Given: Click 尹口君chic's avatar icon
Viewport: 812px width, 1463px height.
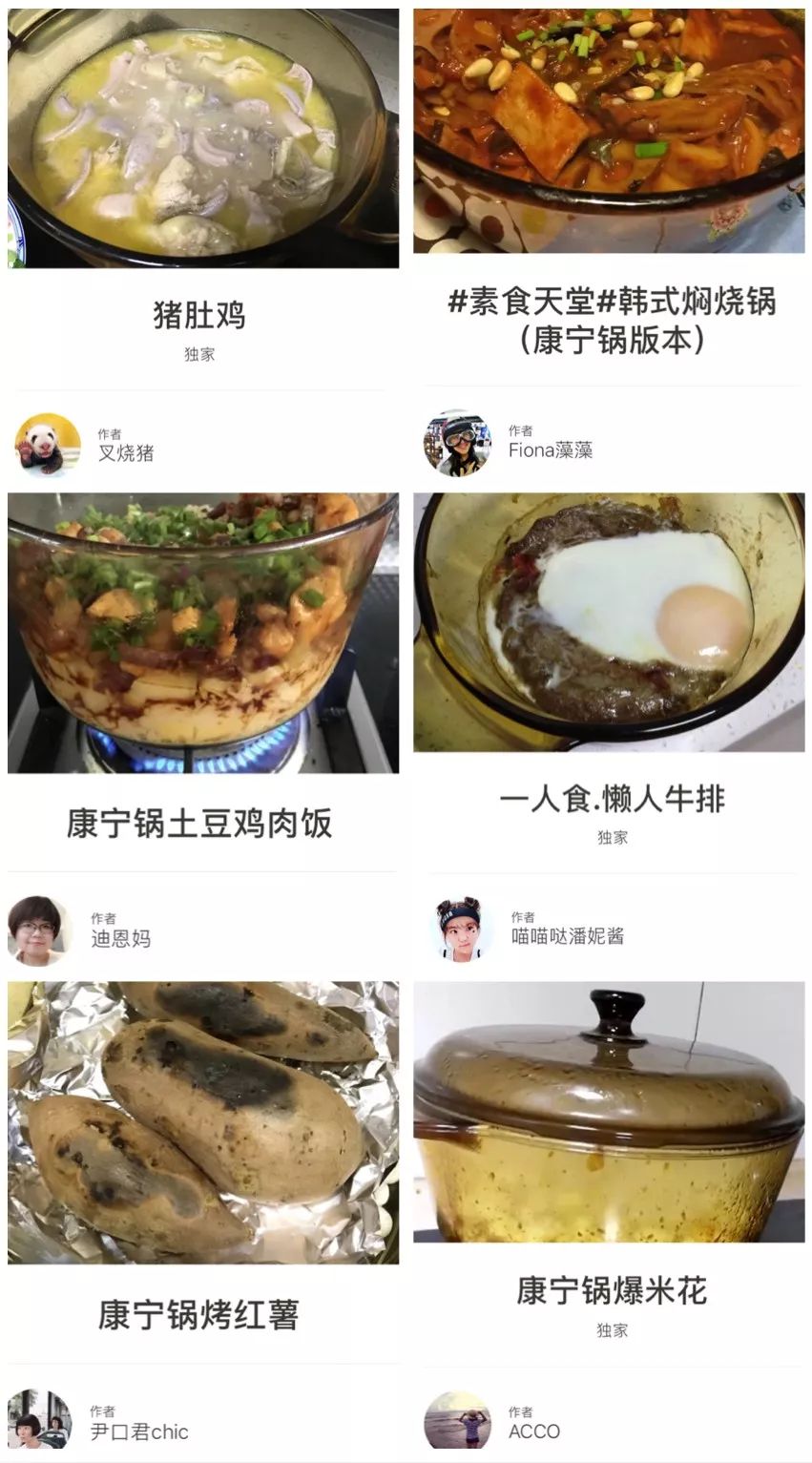Looking at the screenshot, I should [37, 1421].
